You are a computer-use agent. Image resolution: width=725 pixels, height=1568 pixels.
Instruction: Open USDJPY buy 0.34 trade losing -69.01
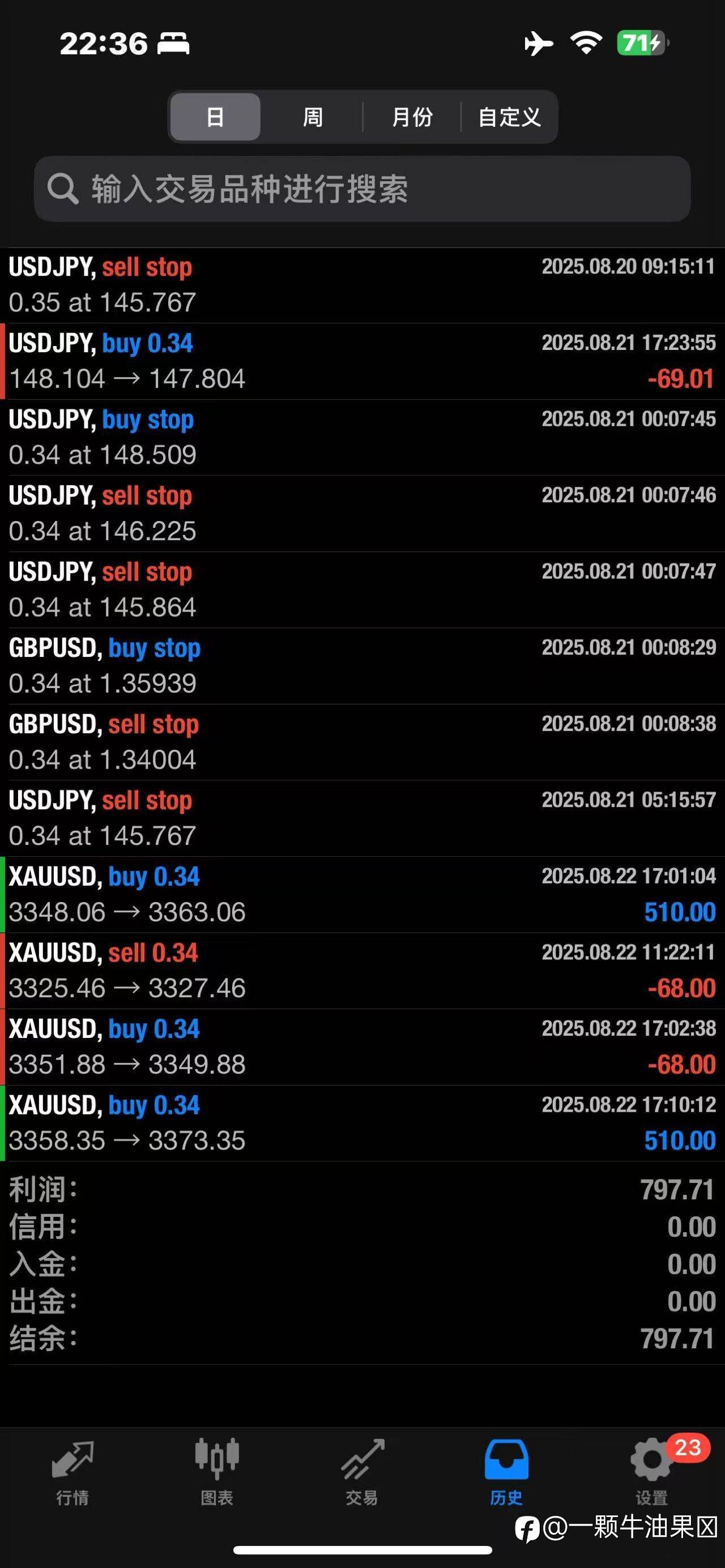tap(362, 361)
